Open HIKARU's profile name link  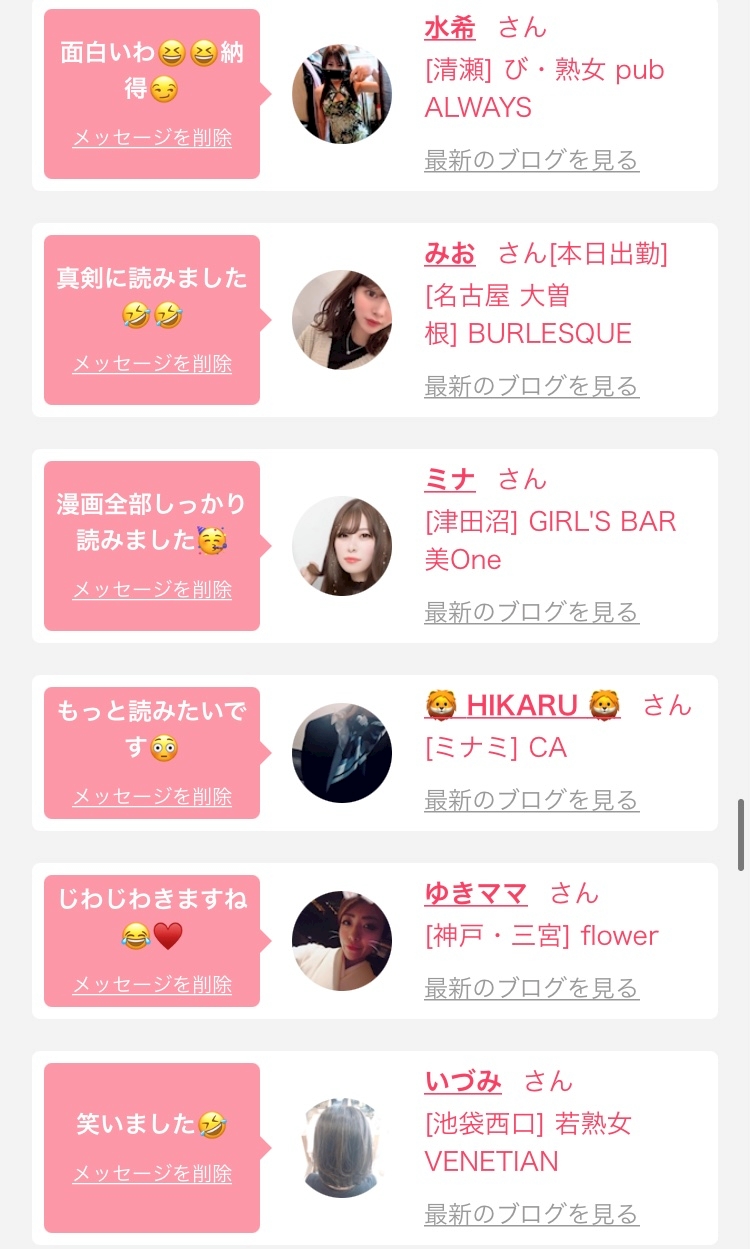point(522,706)
